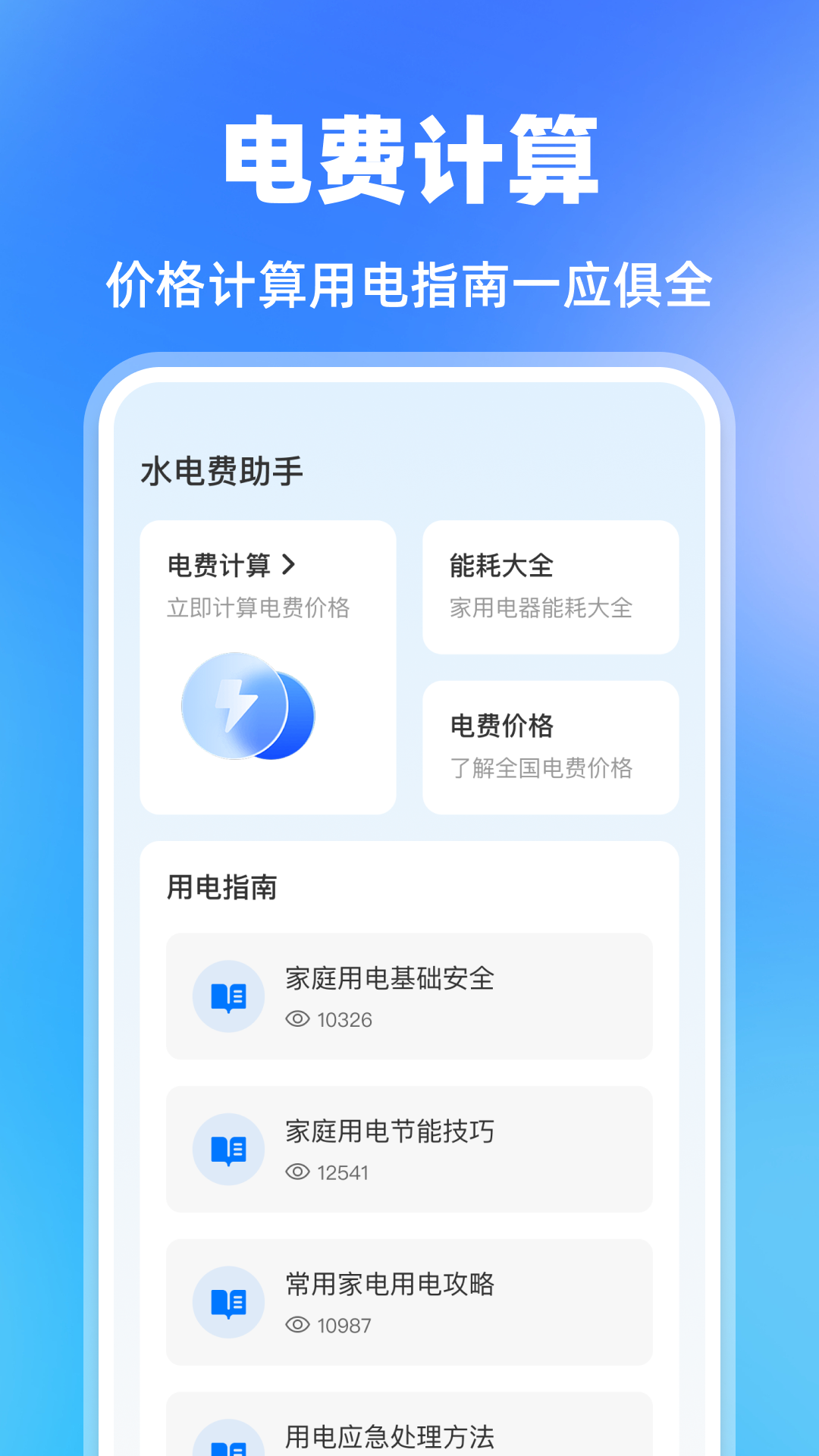The width and height of the screenshot is (819, 1456).
Task: Open the 家庭用电节能技巧 article
Action: [x=389, y=1131]
